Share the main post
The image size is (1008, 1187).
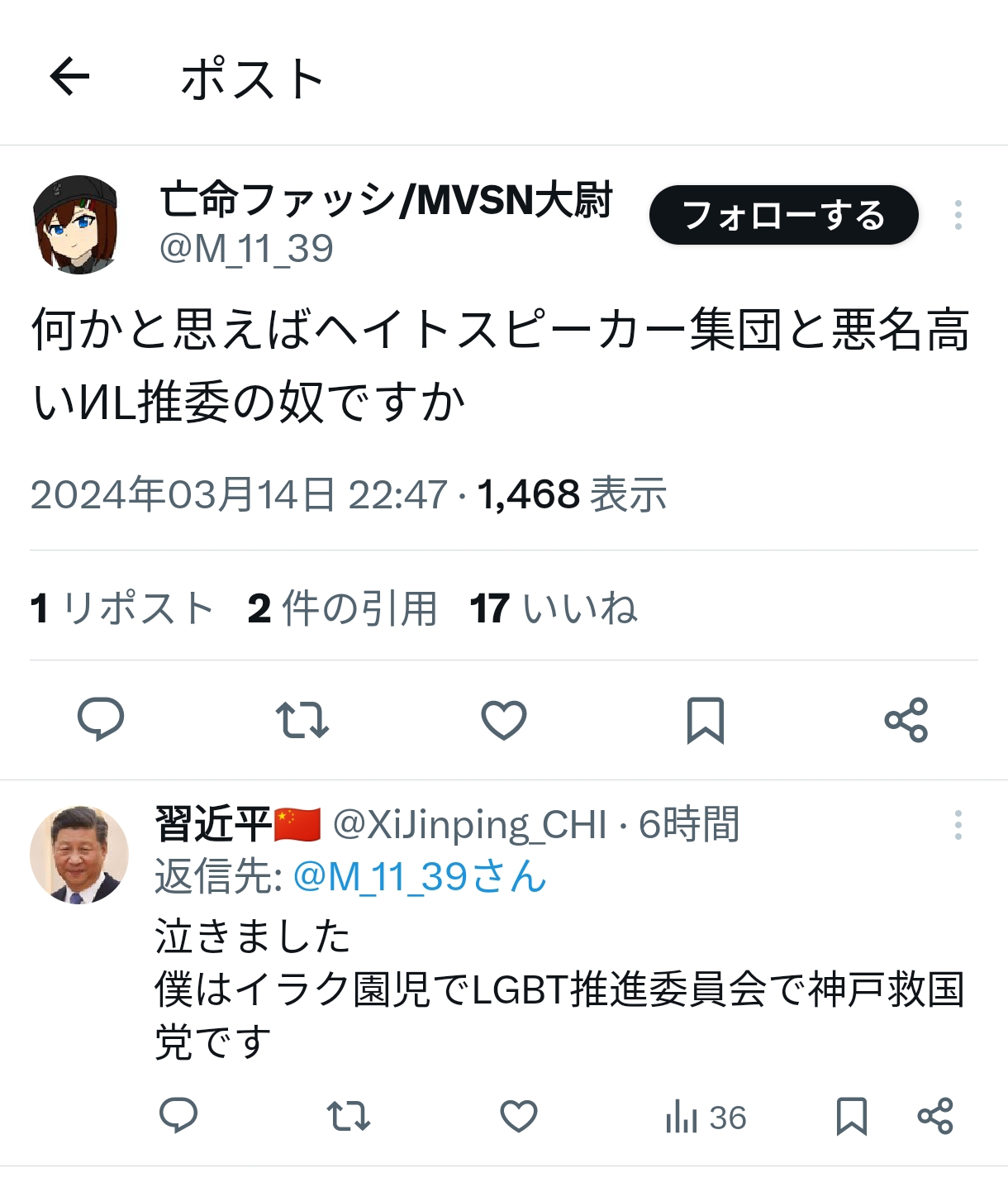[906, 719]
